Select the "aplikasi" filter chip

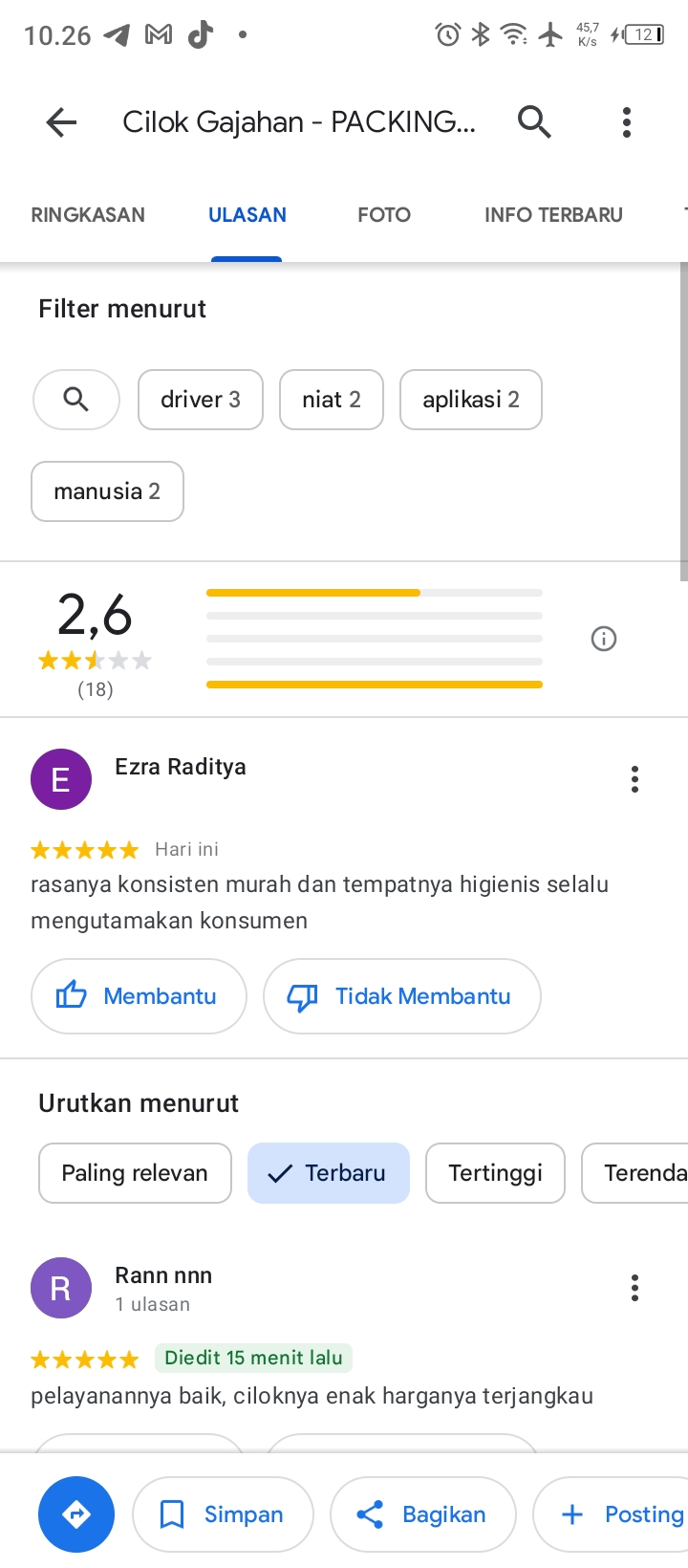471,400
